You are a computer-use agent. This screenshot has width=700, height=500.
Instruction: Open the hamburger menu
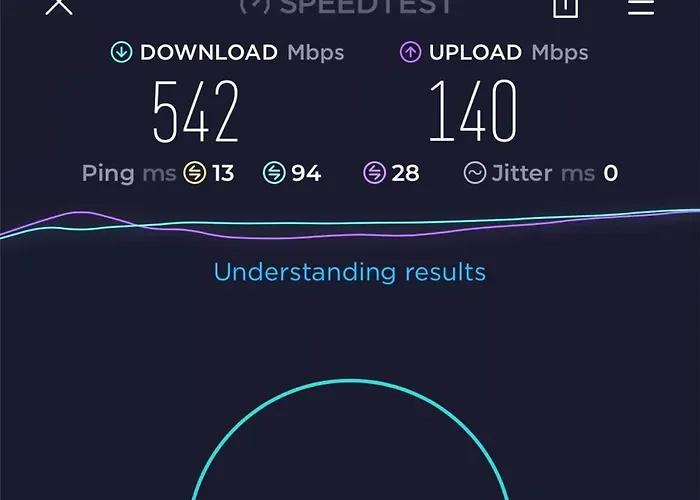(x=641, y=6)
